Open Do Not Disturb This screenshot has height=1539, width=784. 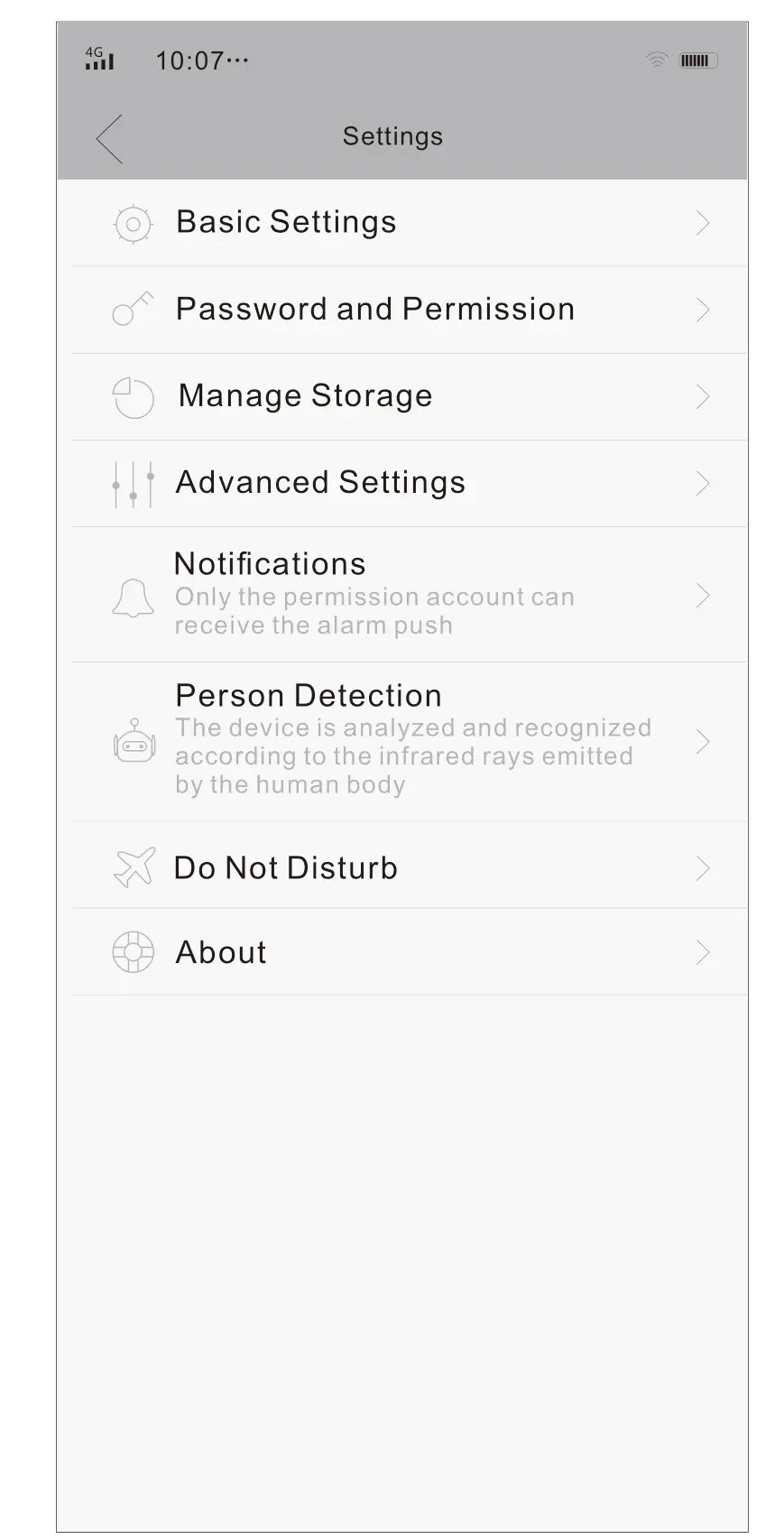click(285, 867)
